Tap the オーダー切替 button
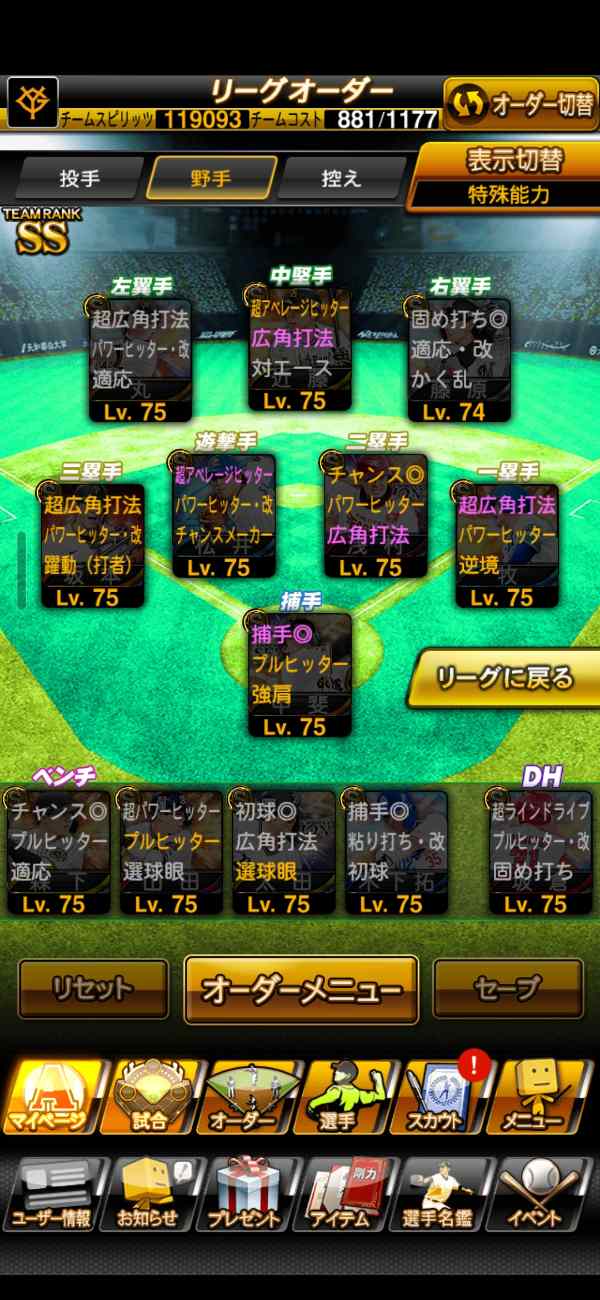The image size is (600, 1300). coord(521,104)
